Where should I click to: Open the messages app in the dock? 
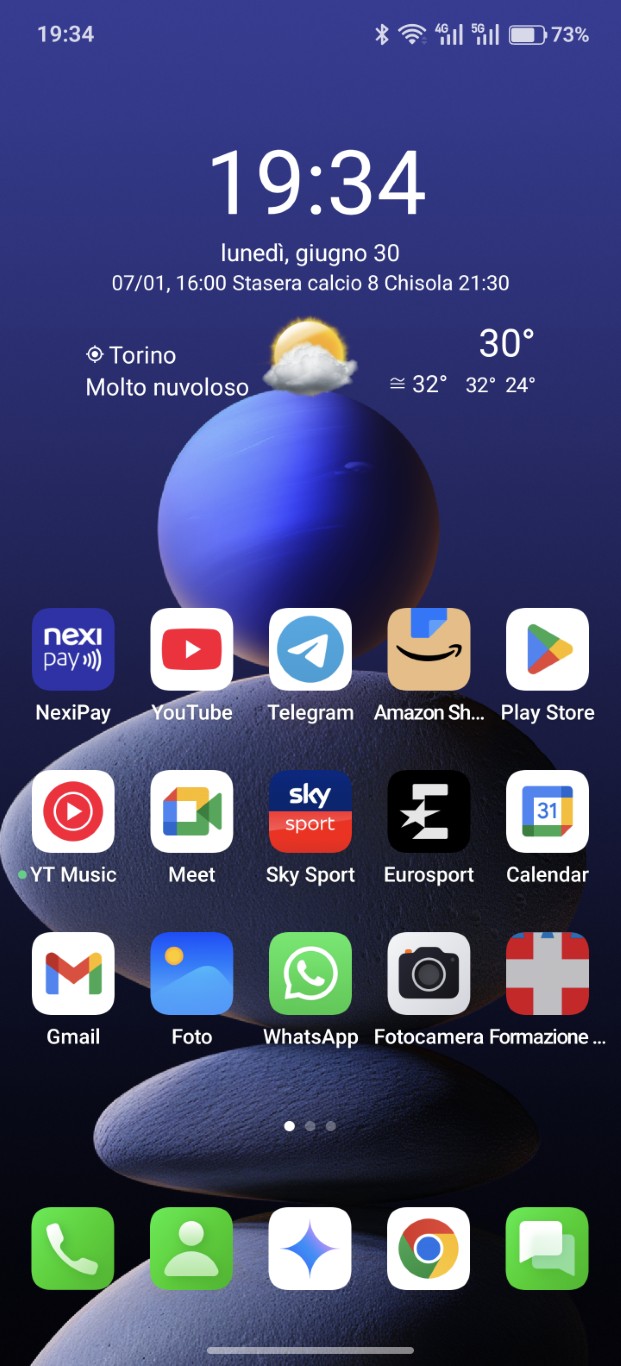click(x=547, y=1248)
